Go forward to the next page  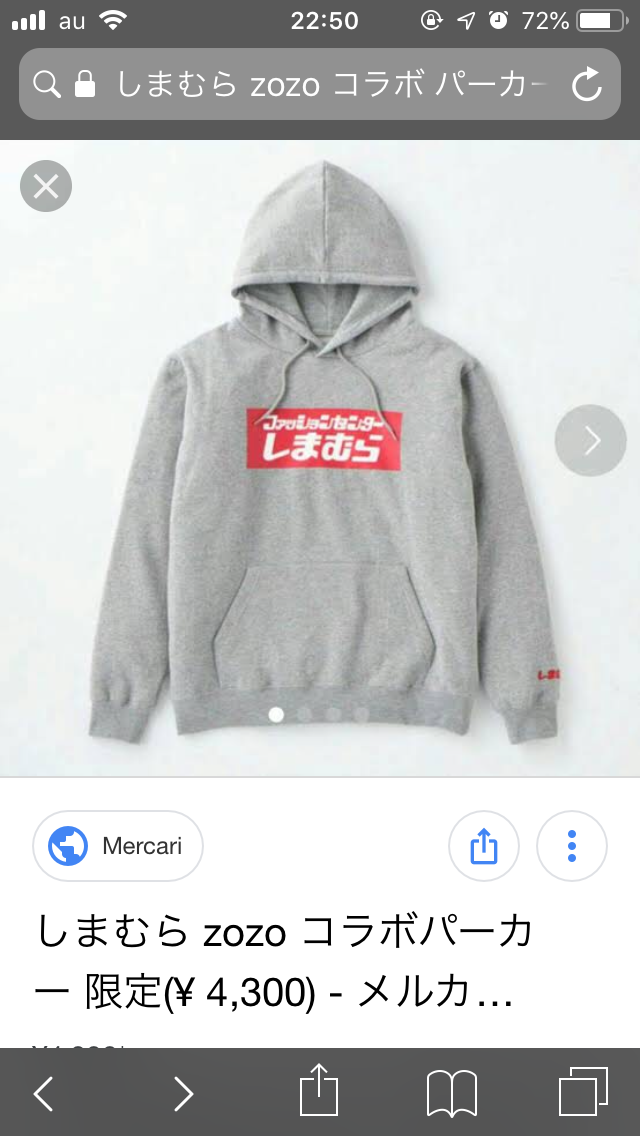pos(183,1093)
